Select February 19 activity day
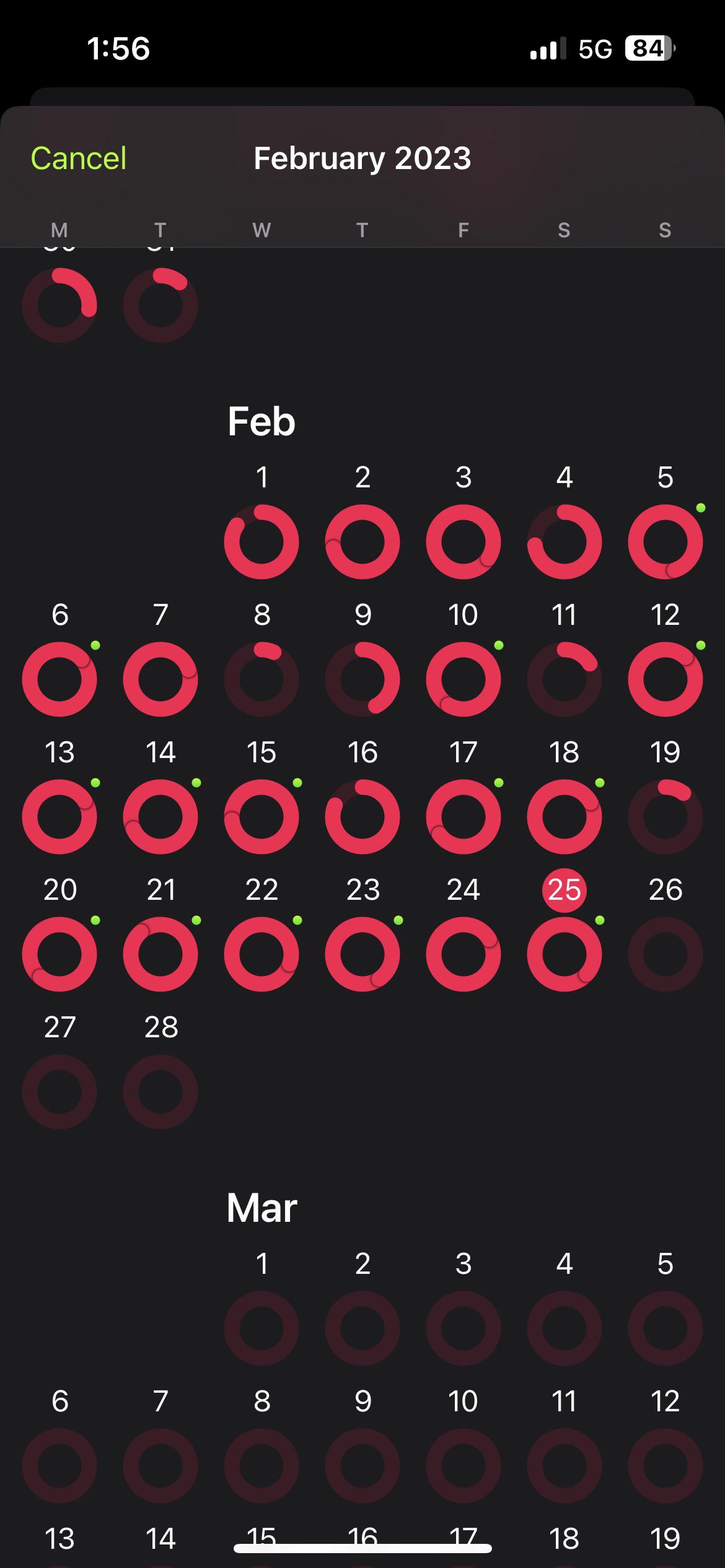The width and height of the screenshot is (725, 1568). pyautogui.click(x=665, y=816)
